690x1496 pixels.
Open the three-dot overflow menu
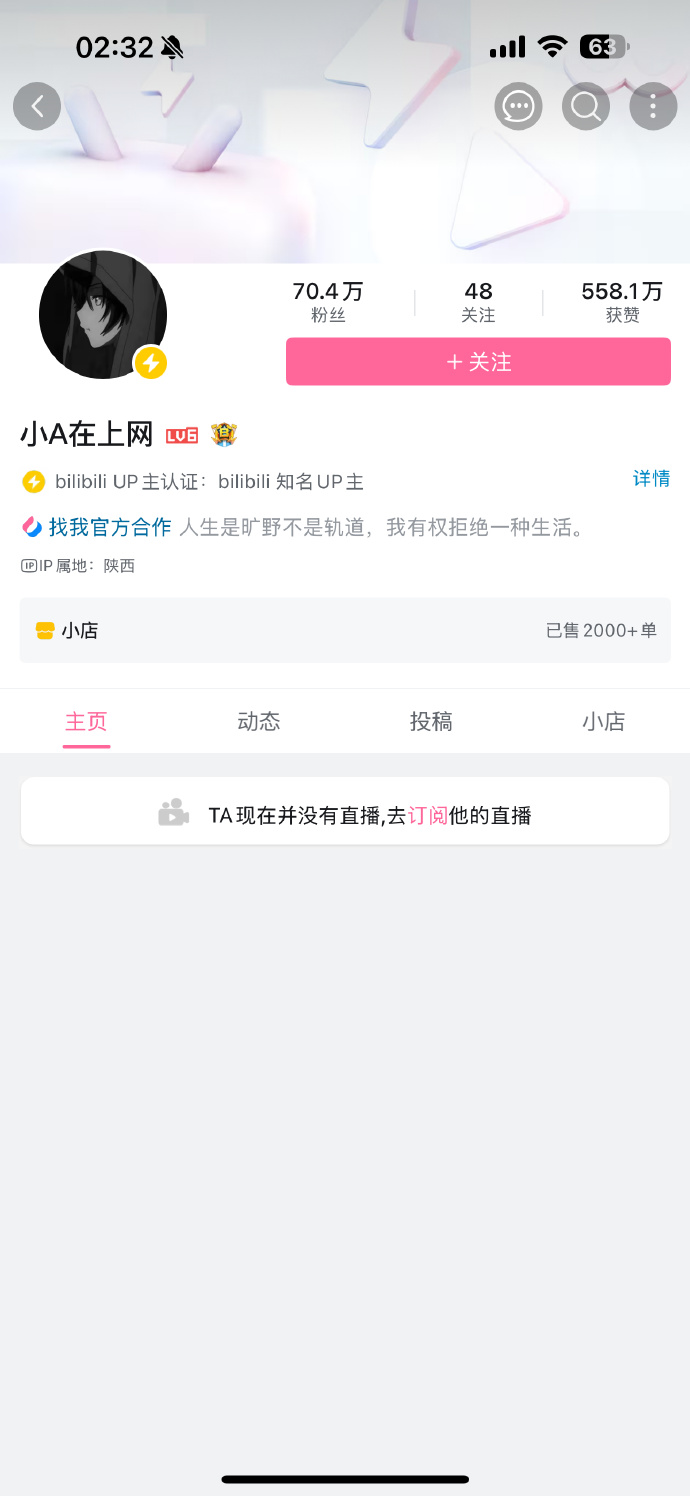pos(653,106)
